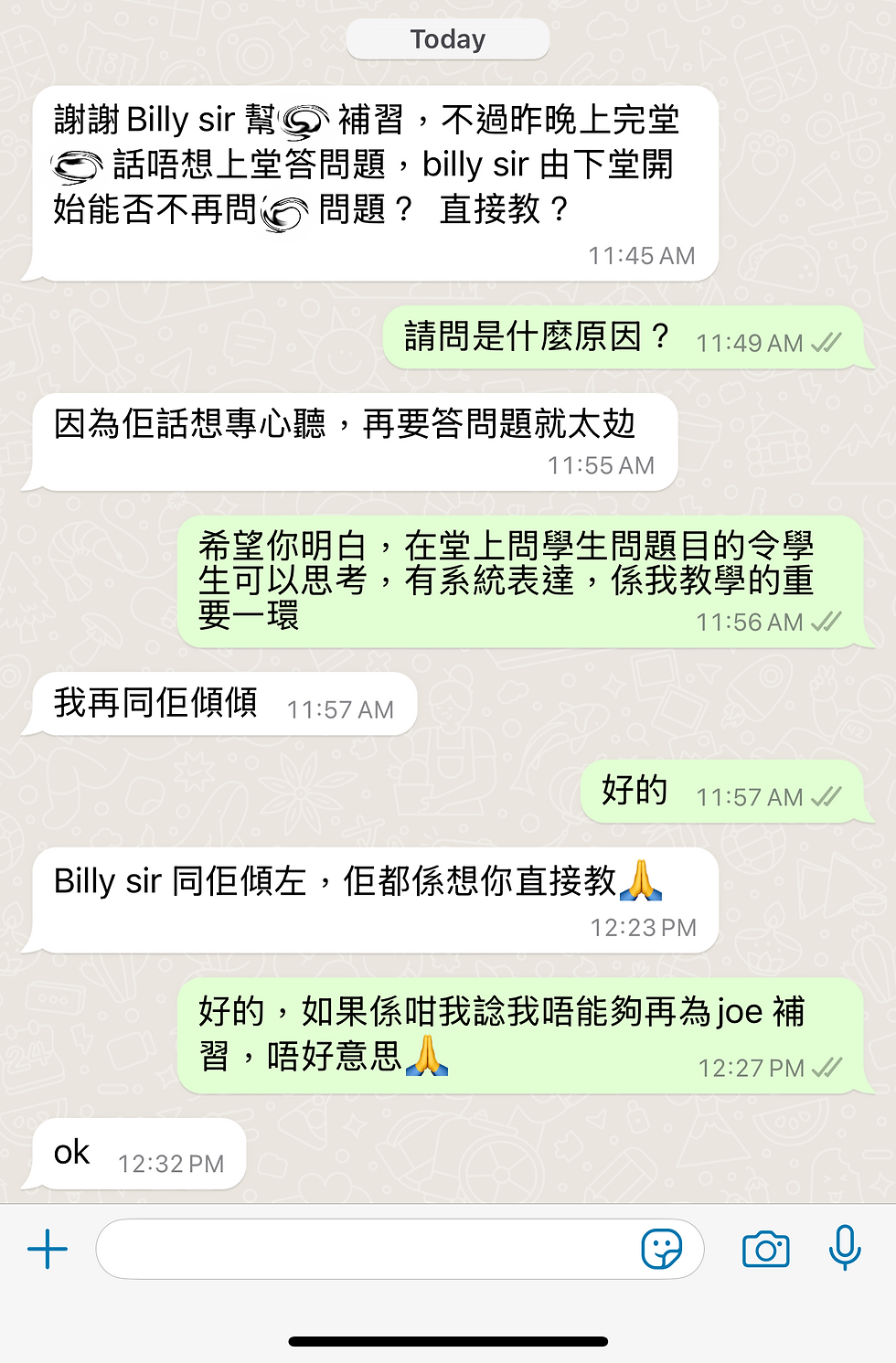Tap the double check marks beside 11:49 AM
Screen dimensions: 896x1363
pos(825,343)
